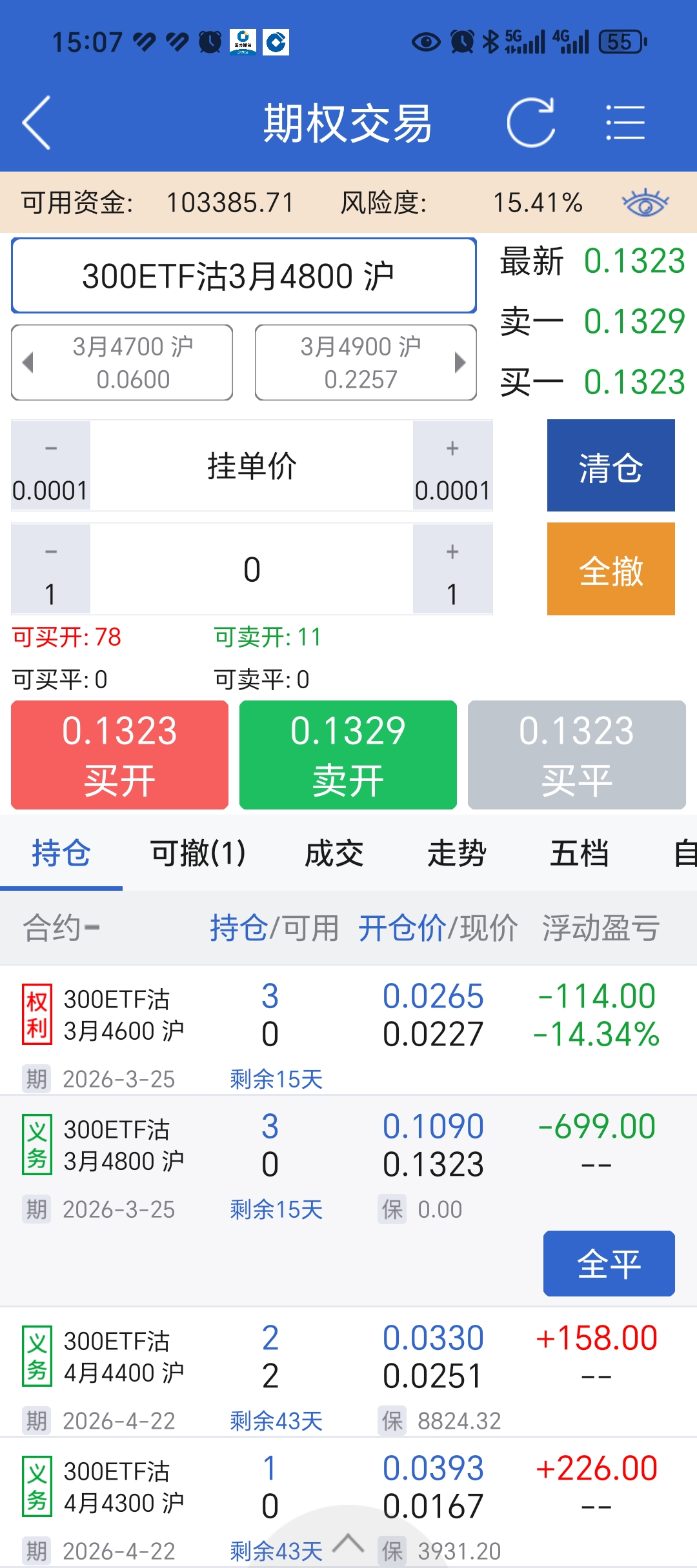
Task: Increase the quantity by 1
Action: (452, 569)
